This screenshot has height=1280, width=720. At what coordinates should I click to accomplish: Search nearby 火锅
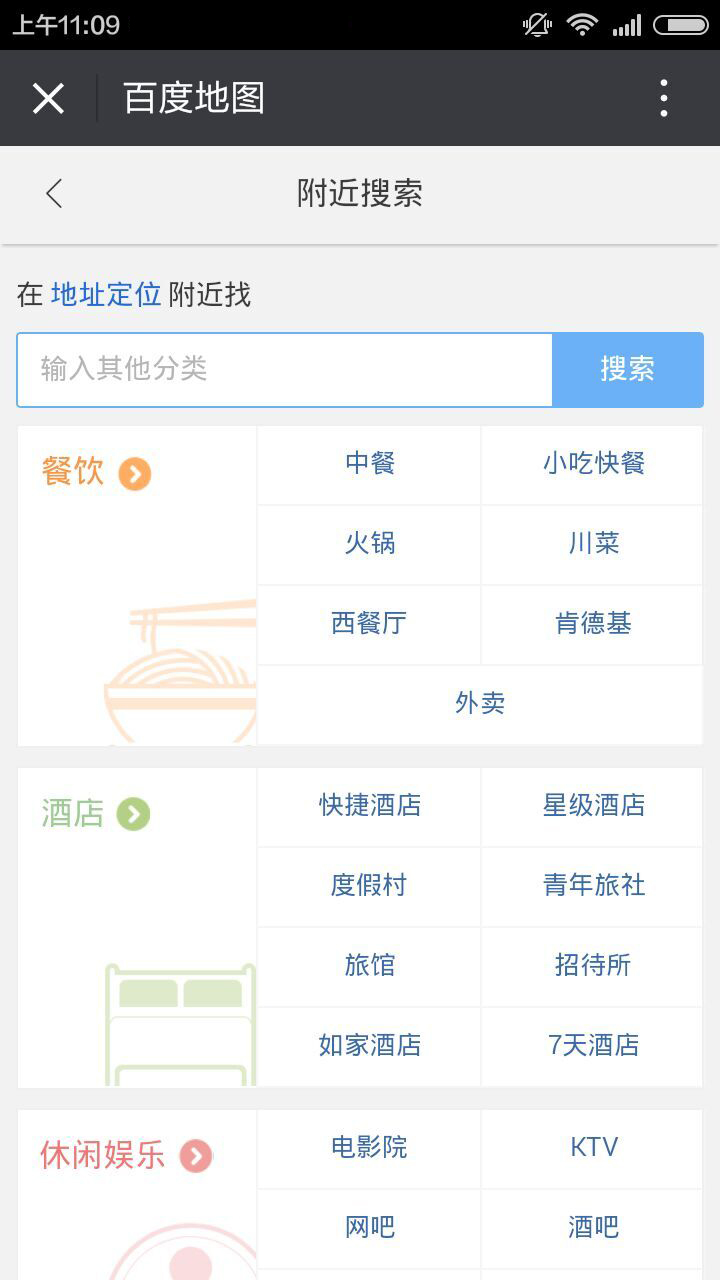[x=370, y=544]
